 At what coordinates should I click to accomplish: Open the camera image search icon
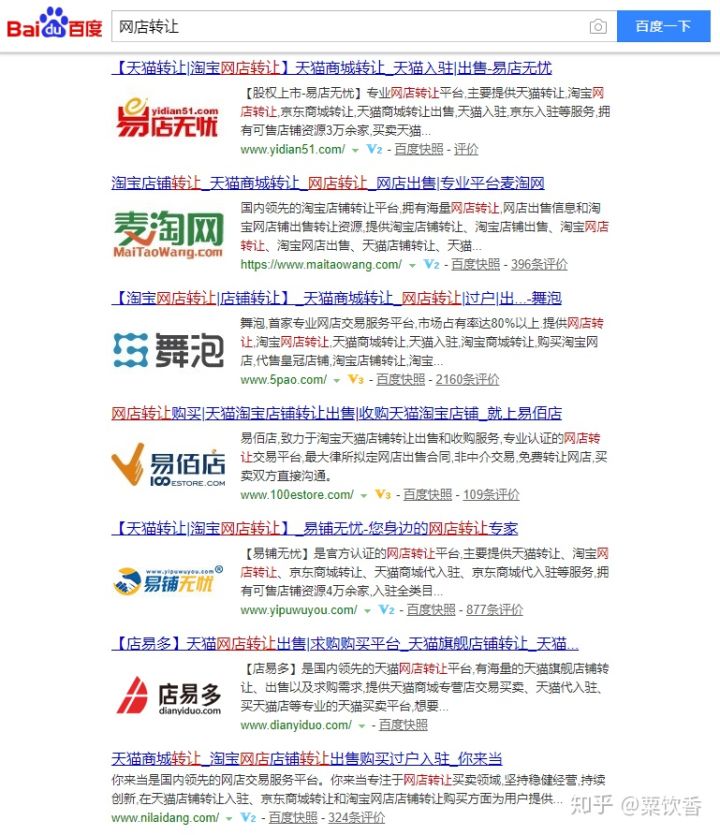click(x=597, y=27)
